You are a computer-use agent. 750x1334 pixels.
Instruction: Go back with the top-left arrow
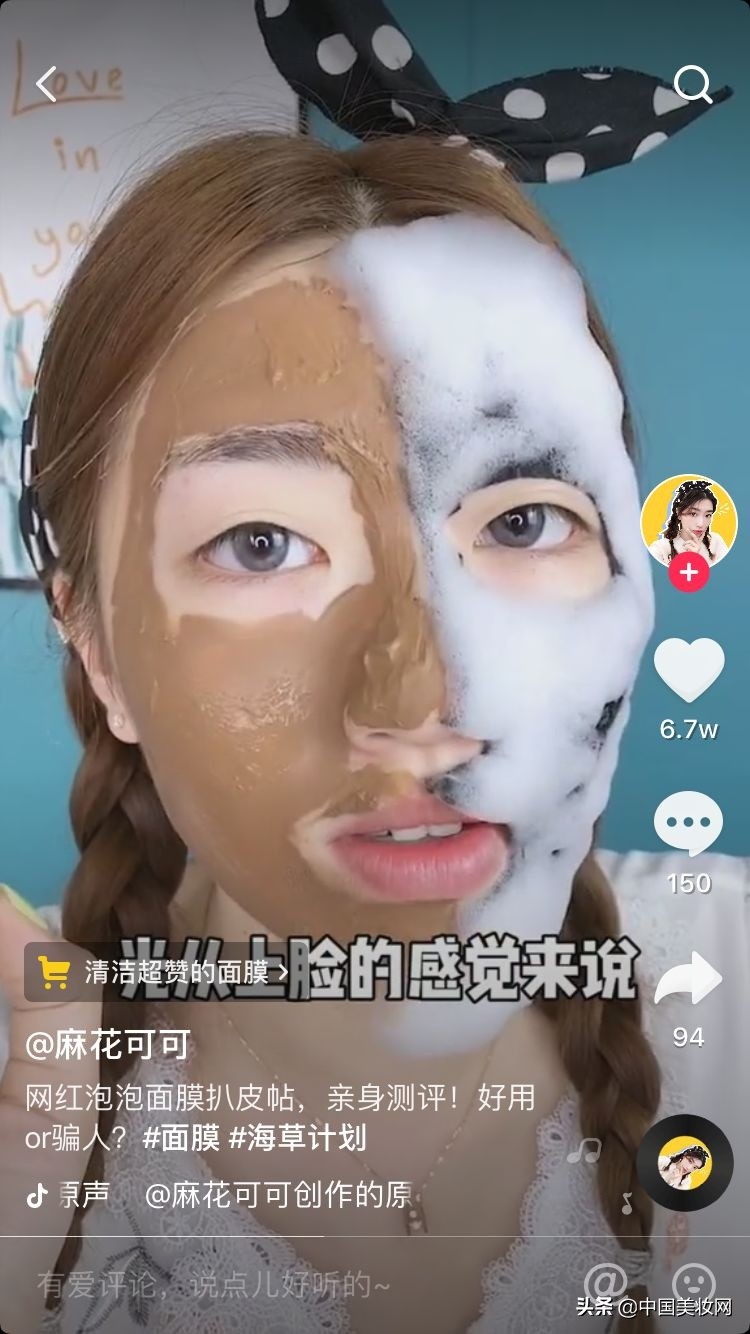click(46, 85)
